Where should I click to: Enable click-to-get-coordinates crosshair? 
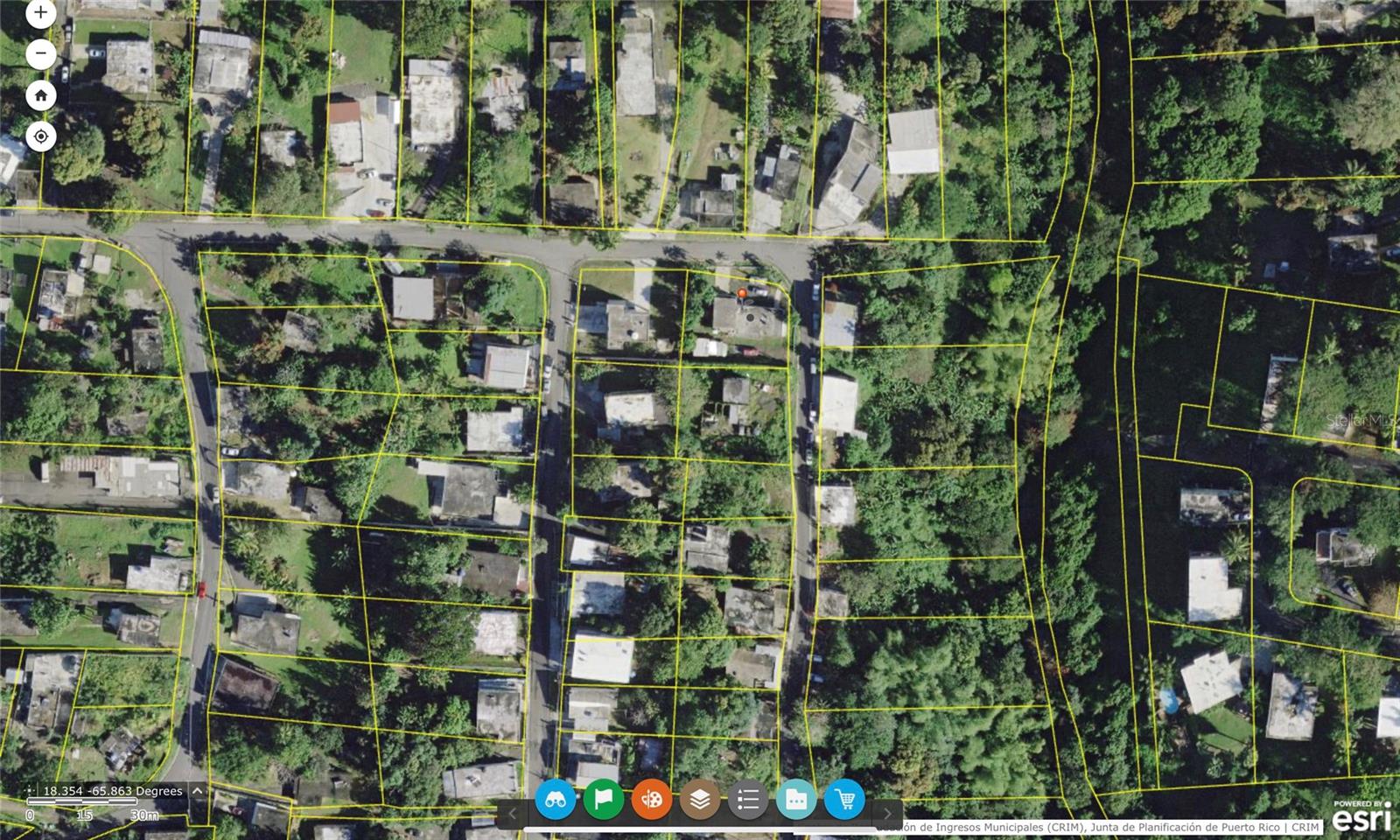tap(31, 790)
